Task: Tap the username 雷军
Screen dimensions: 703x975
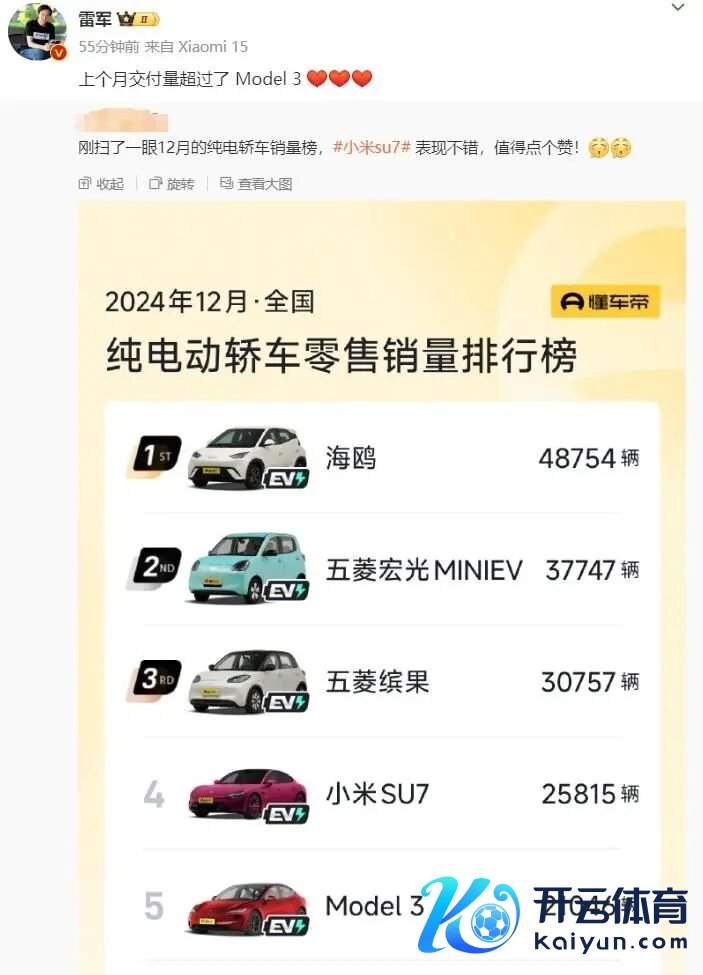Action: (x=95, y=19)
